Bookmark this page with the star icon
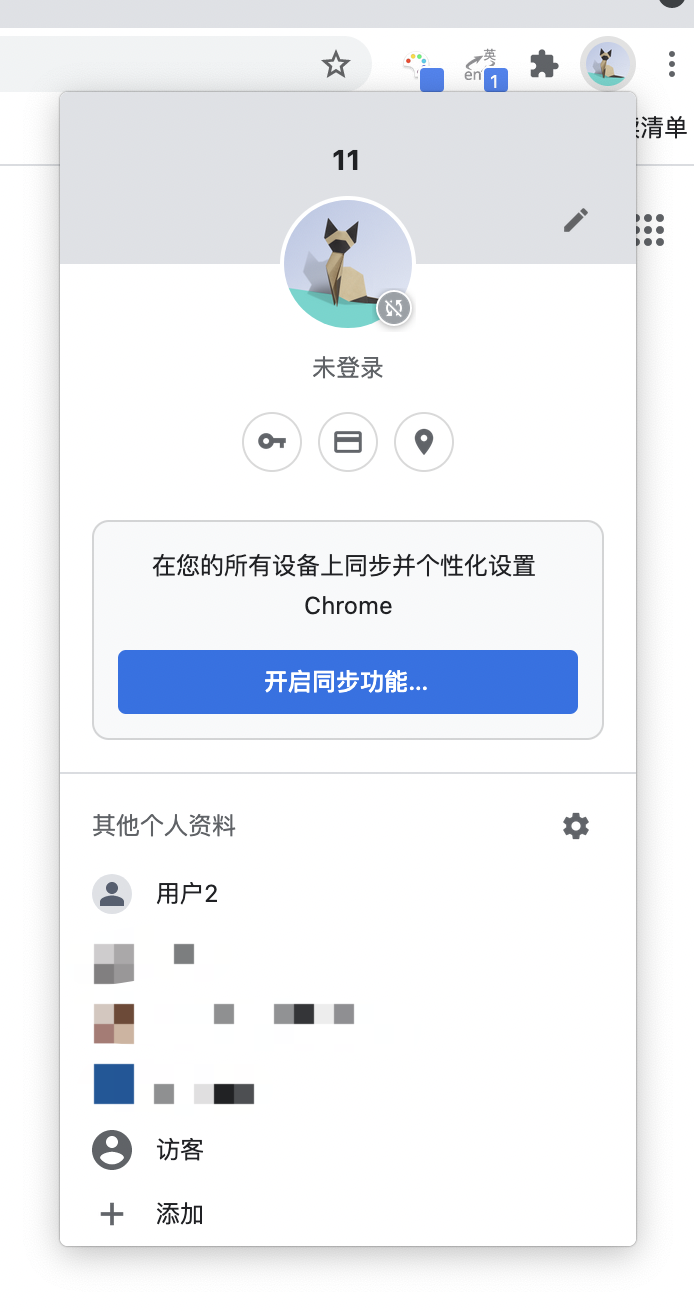 click(336, 66)
